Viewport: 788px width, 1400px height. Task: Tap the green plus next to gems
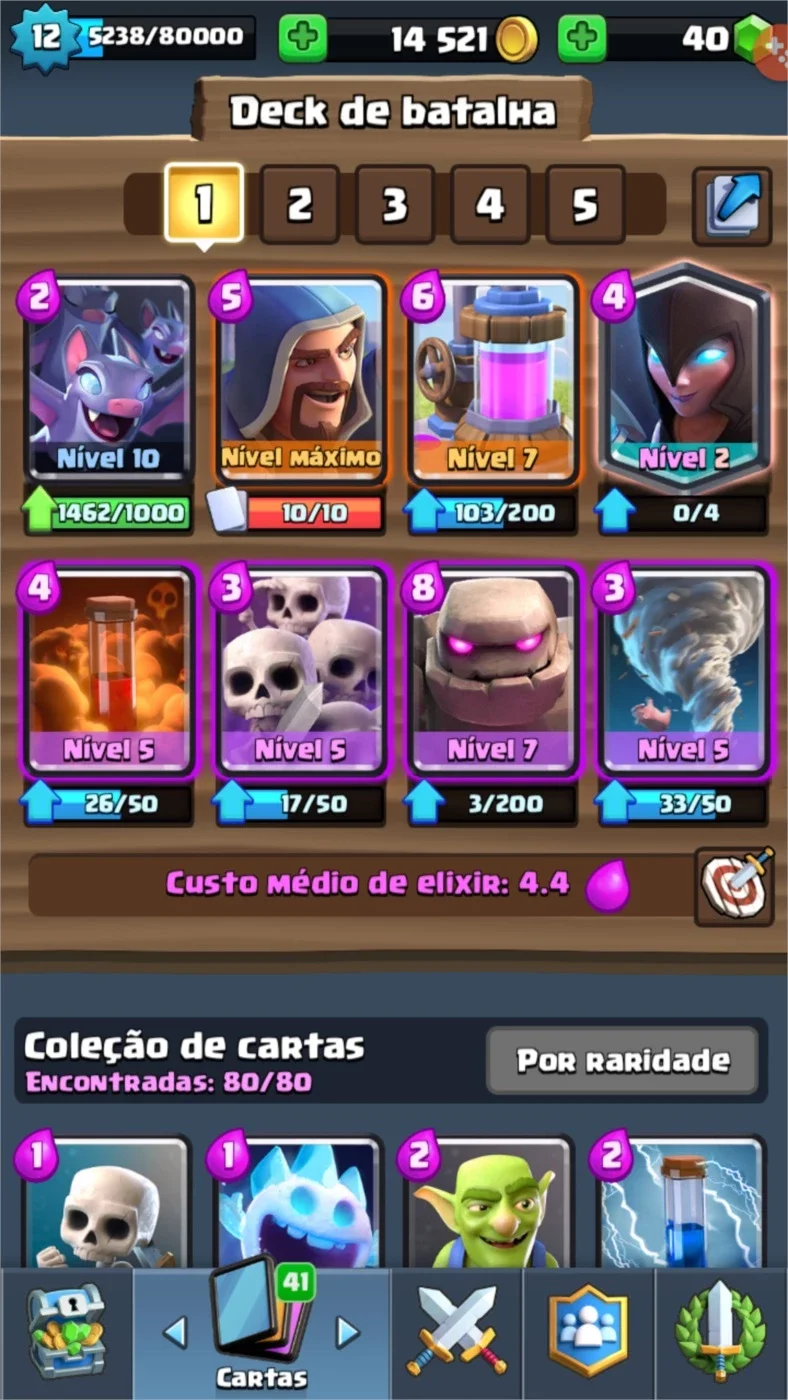[x=582, y=39]
